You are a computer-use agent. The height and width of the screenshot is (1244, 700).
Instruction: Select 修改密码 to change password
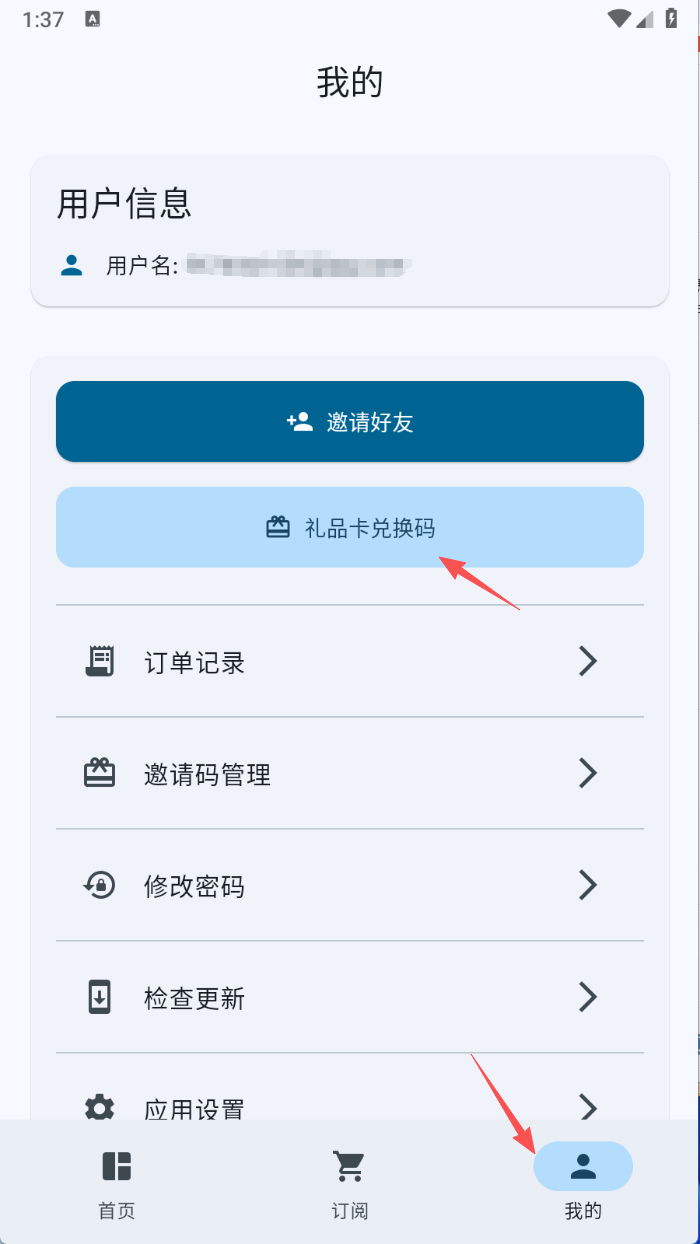(349, 885)
